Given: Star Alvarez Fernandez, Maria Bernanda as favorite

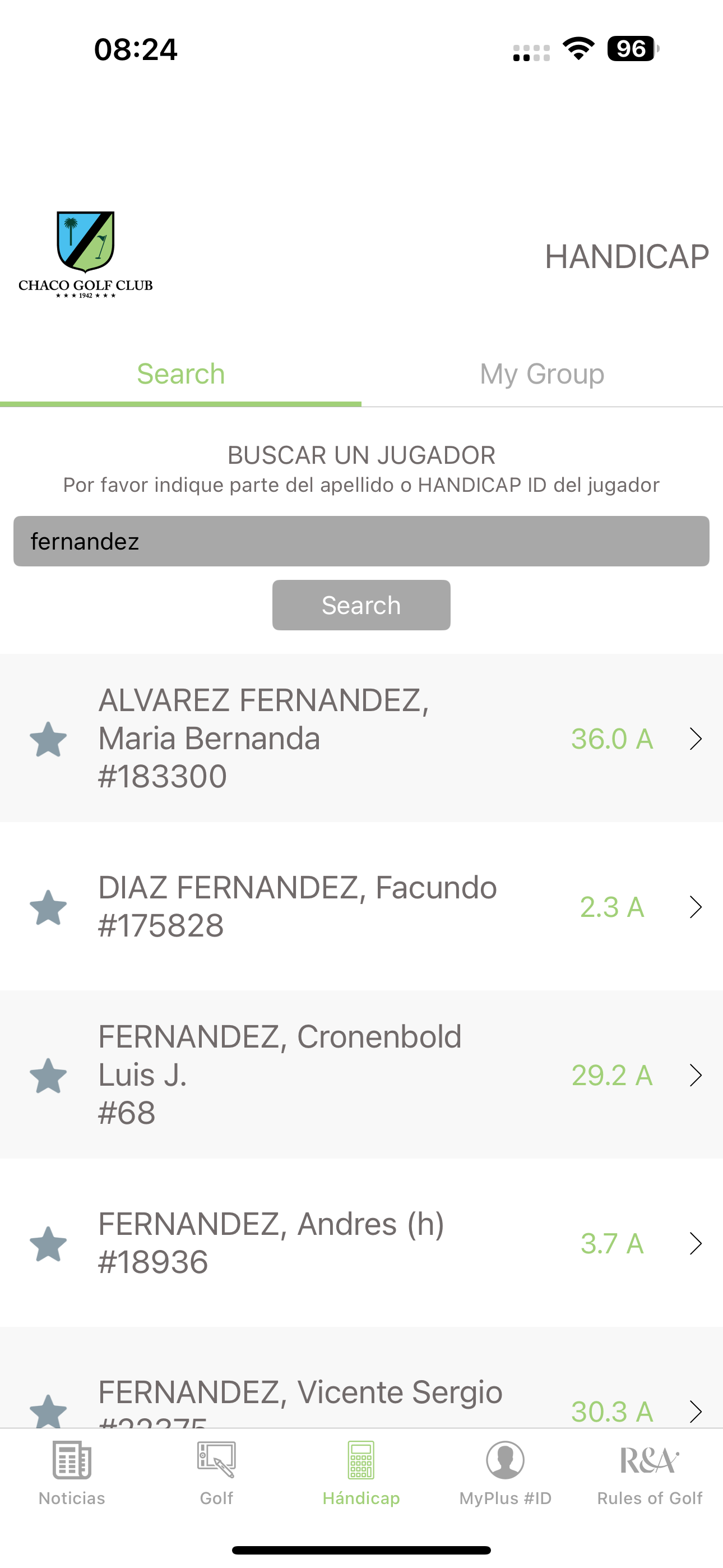Looking at the screenshot, I should coord(48,739).
